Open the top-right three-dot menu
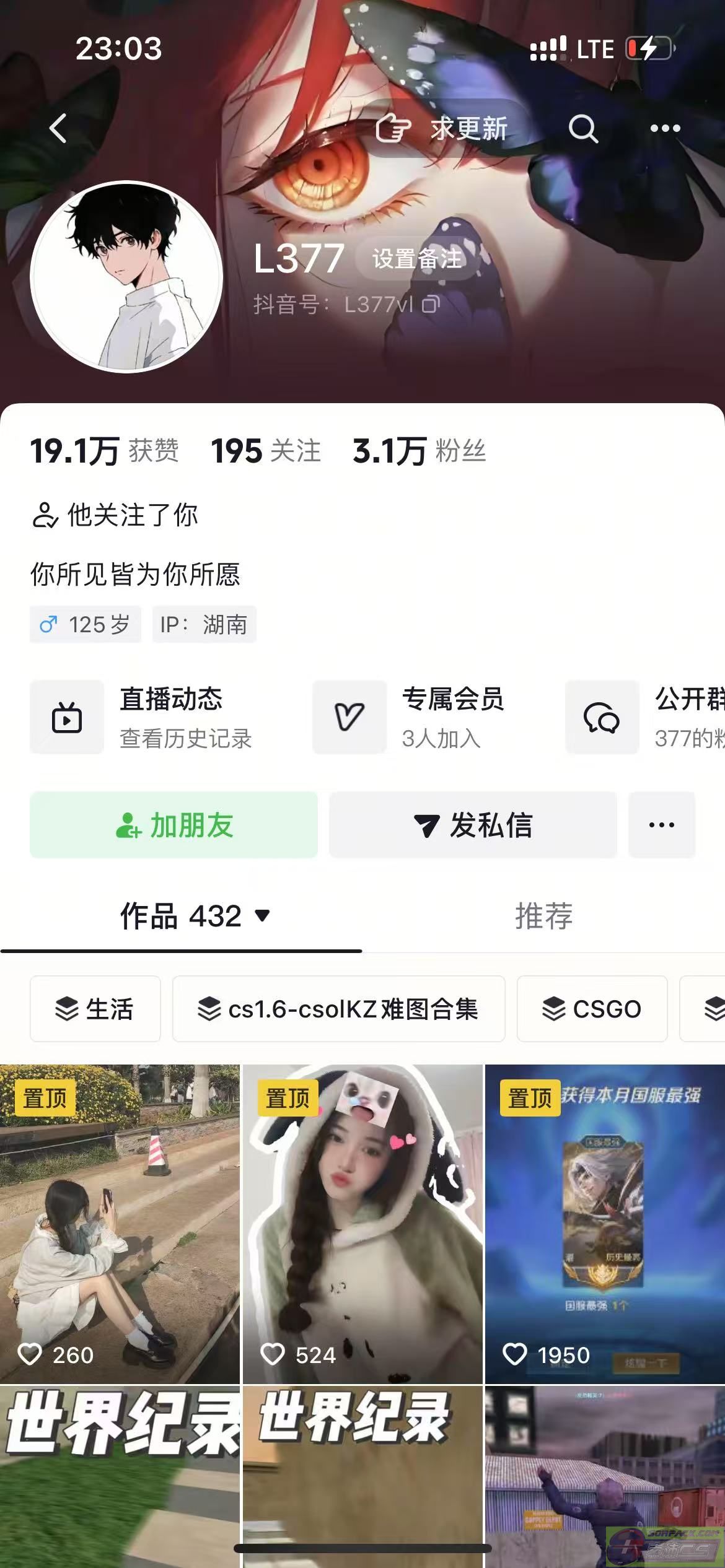The width and height of the screenshot is (725, 1568). point(666,129)
